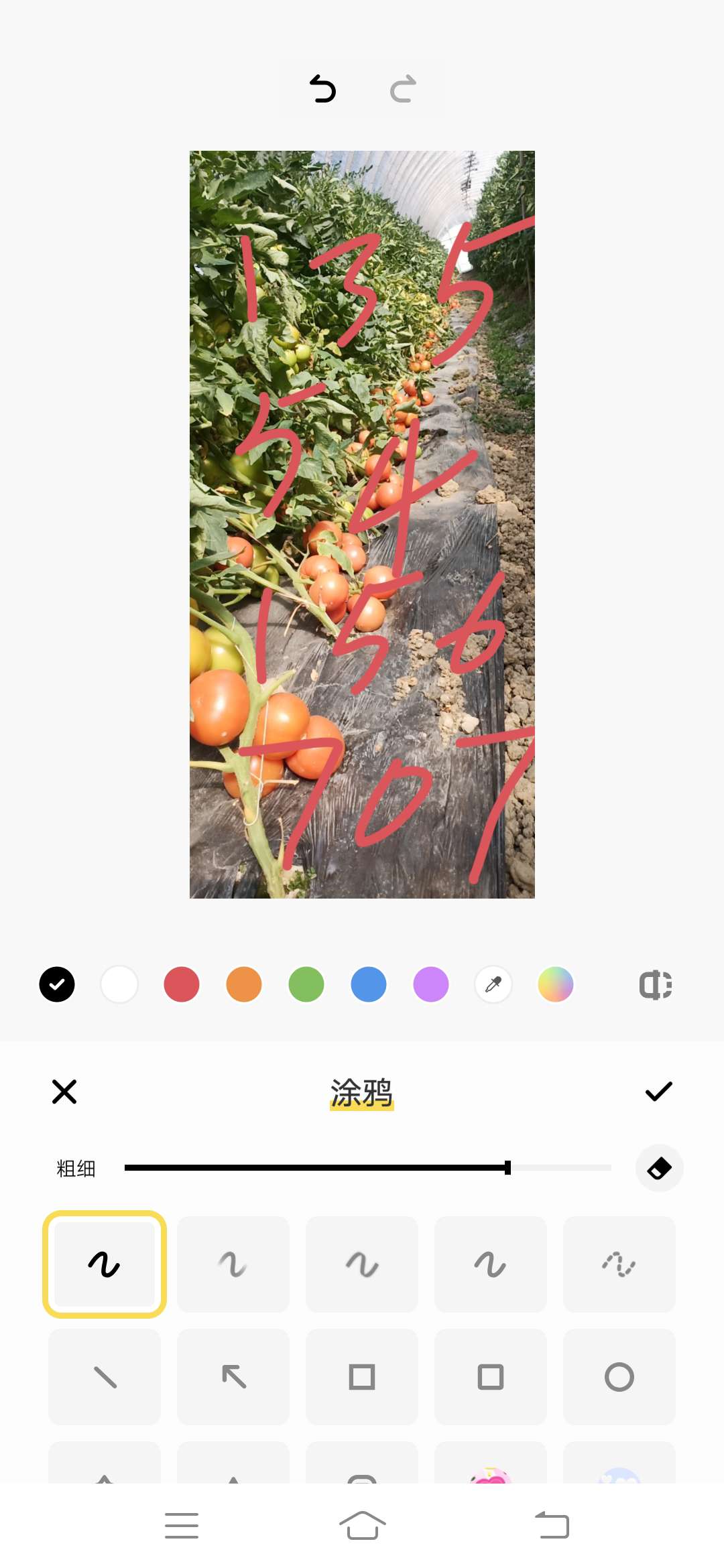Select the white color swatch
This screenshot has width=724, height=1568.
[119, 984]
